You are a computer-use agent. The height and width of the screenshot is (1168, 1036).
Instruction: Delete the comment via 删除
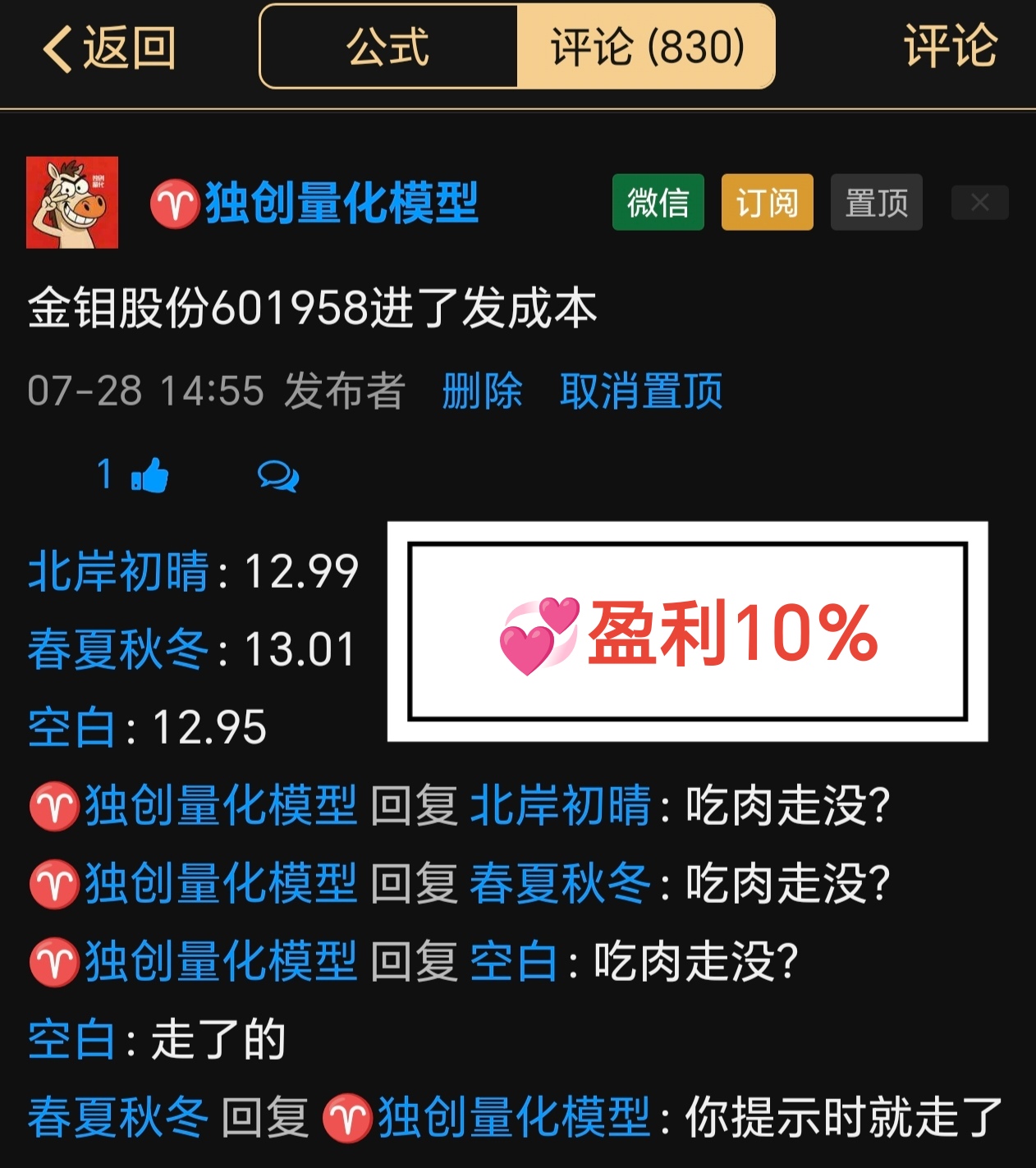[482, 391]
